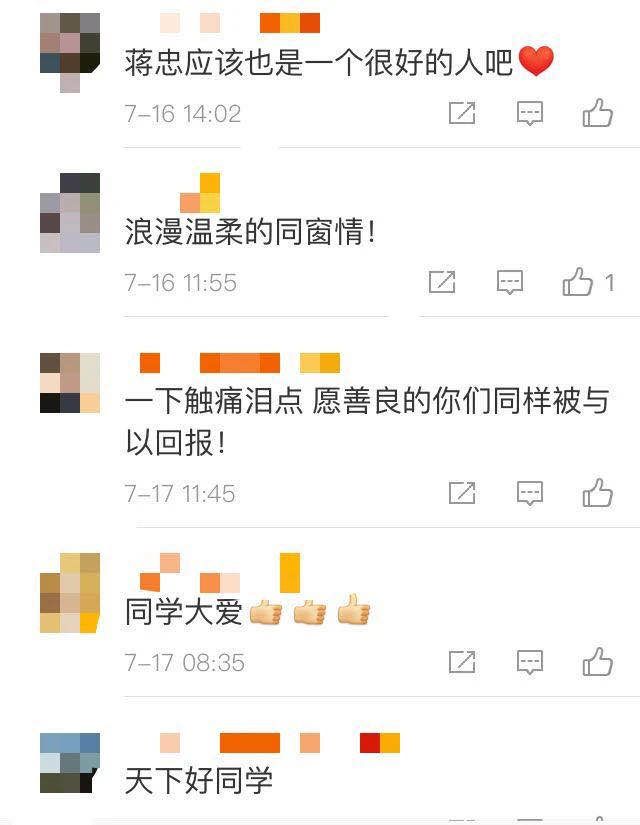Open avatar of the 天下好同学 commenter

click(70, 763)
